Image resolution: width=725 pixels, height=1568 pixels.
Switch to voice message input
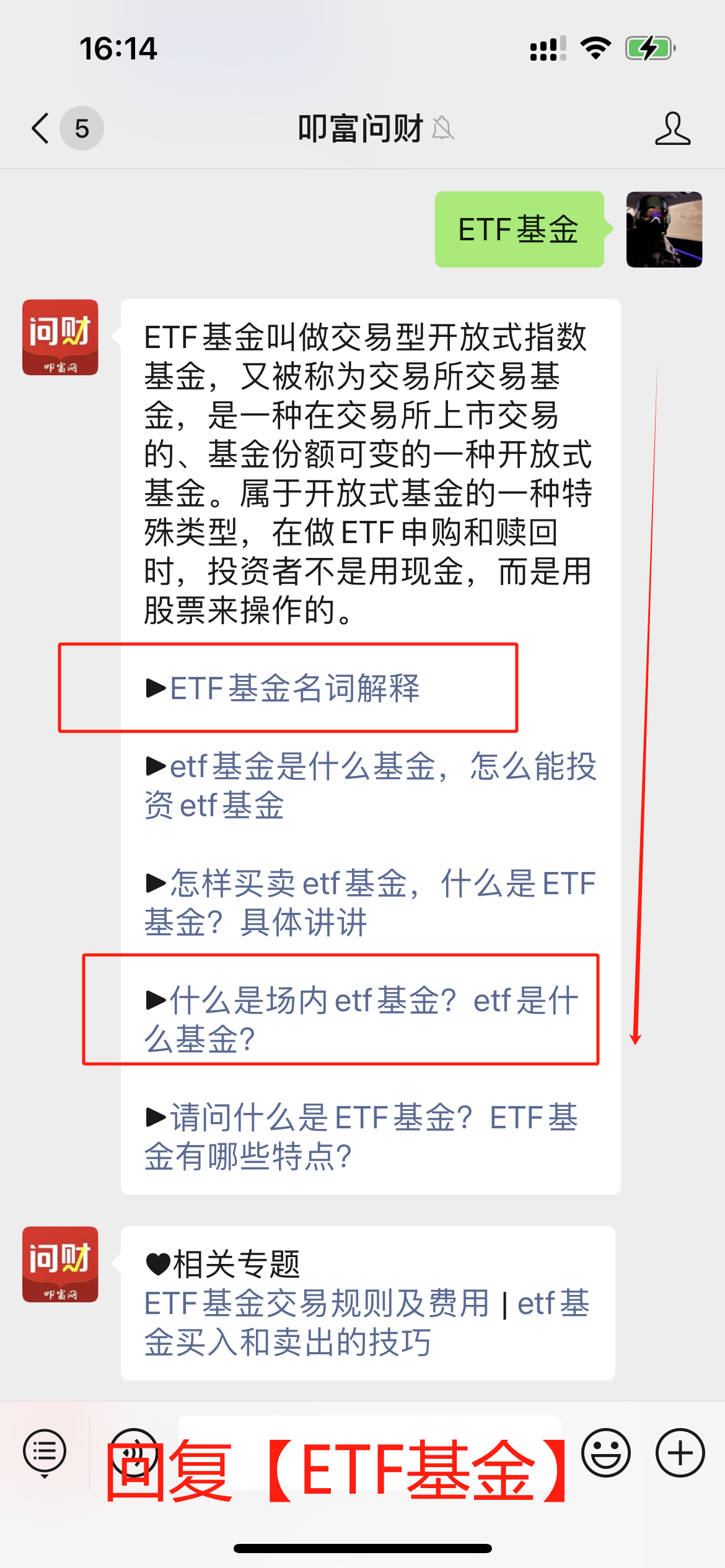pos(134,1452)
